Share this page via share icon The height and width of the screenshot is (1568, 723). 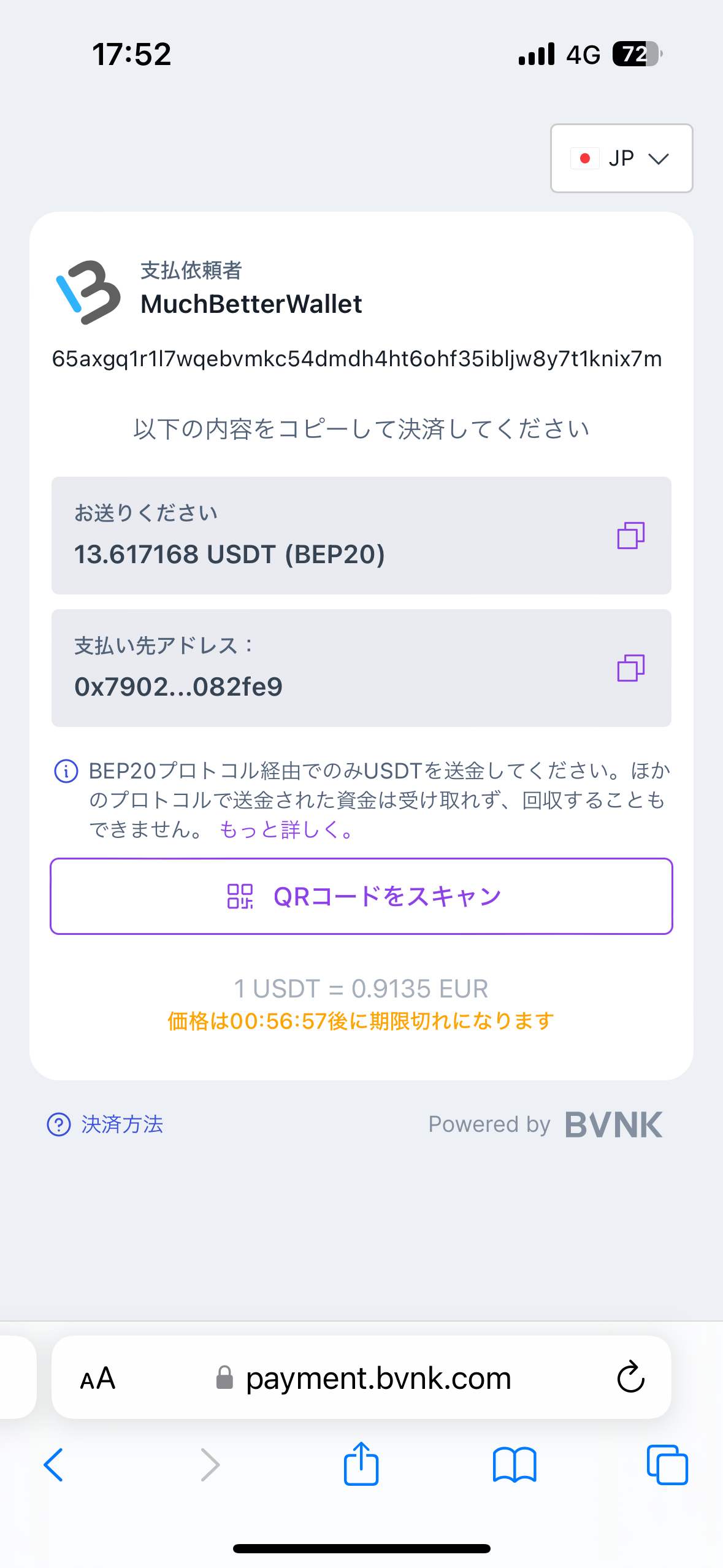click(361, 1464)
